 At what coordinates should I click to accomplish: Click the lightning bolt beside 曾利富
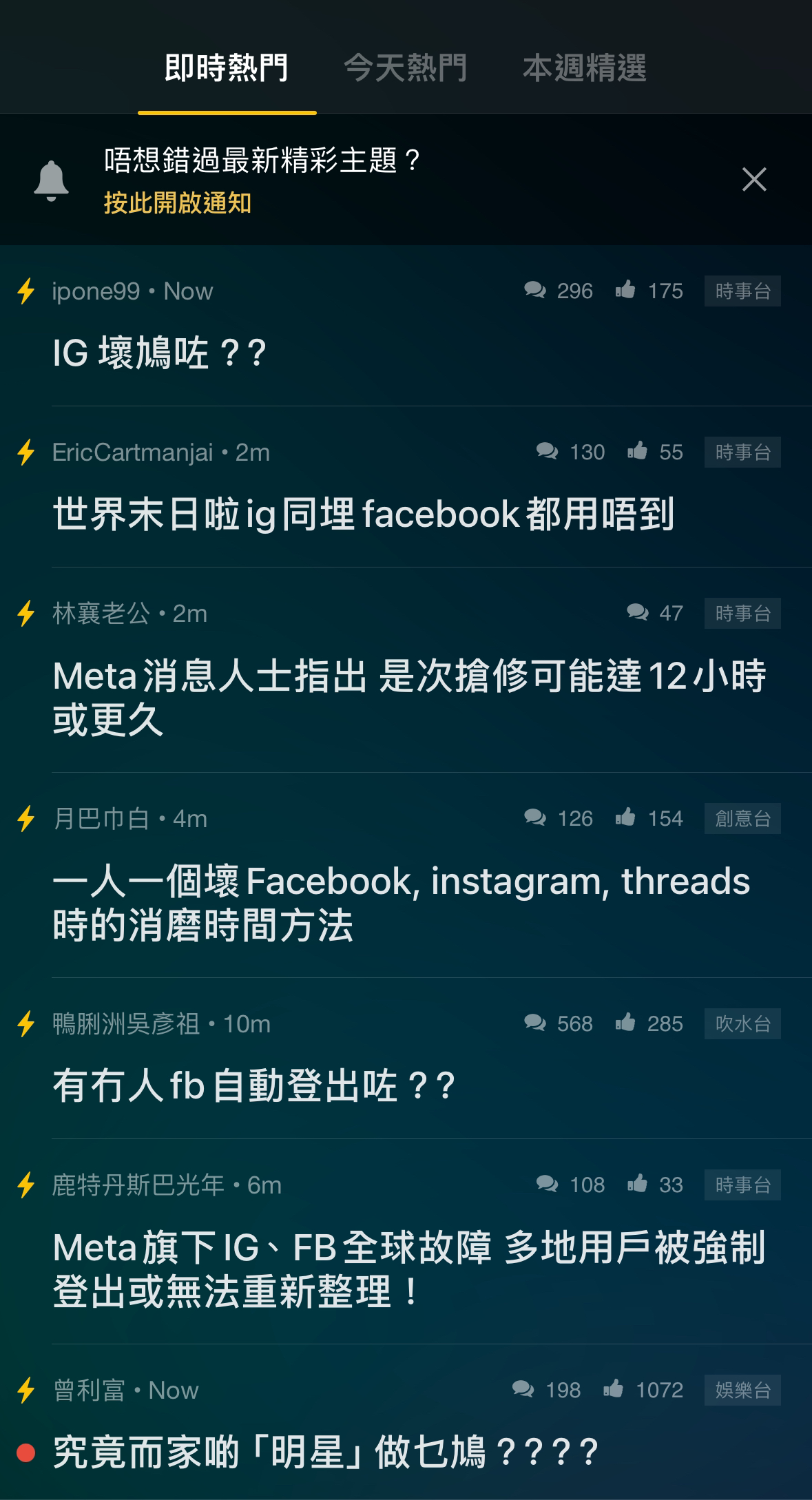pyautogui.click(x=25, y=1390)
